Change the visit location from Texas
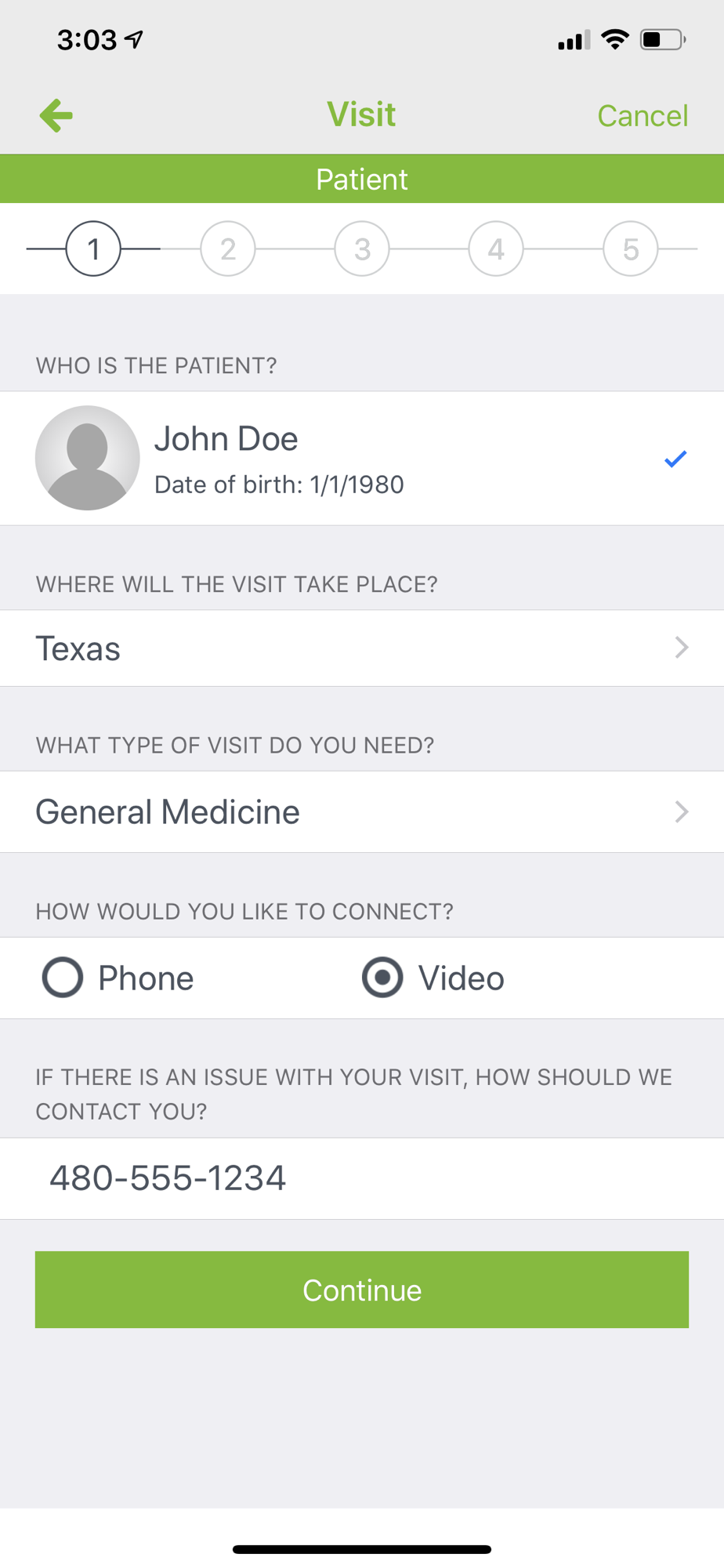The width and height of the screenshot is (724, 1568). pyautogui.click(x=362, y=648)
